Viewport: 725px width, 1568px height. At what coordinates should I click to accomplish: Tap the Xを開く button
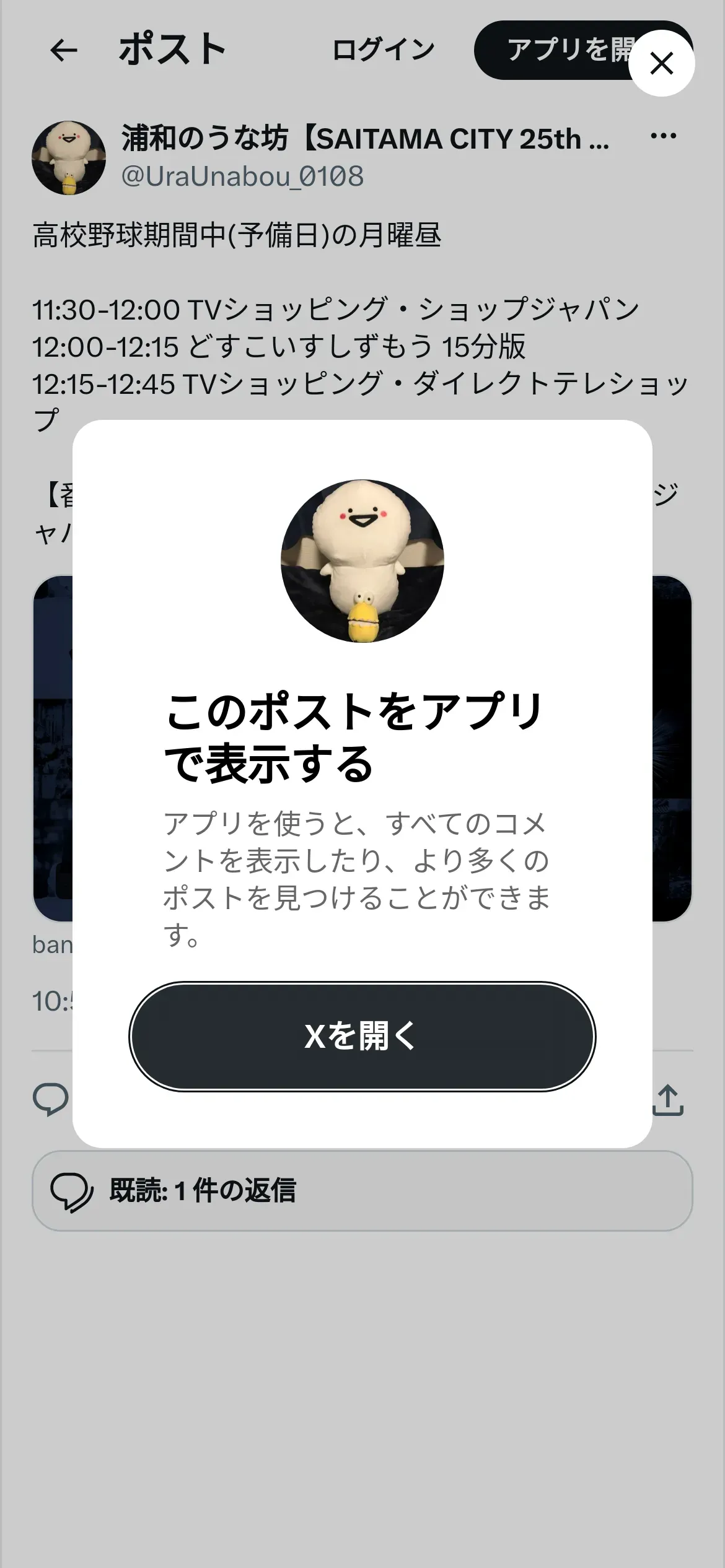click(362, 1036)
